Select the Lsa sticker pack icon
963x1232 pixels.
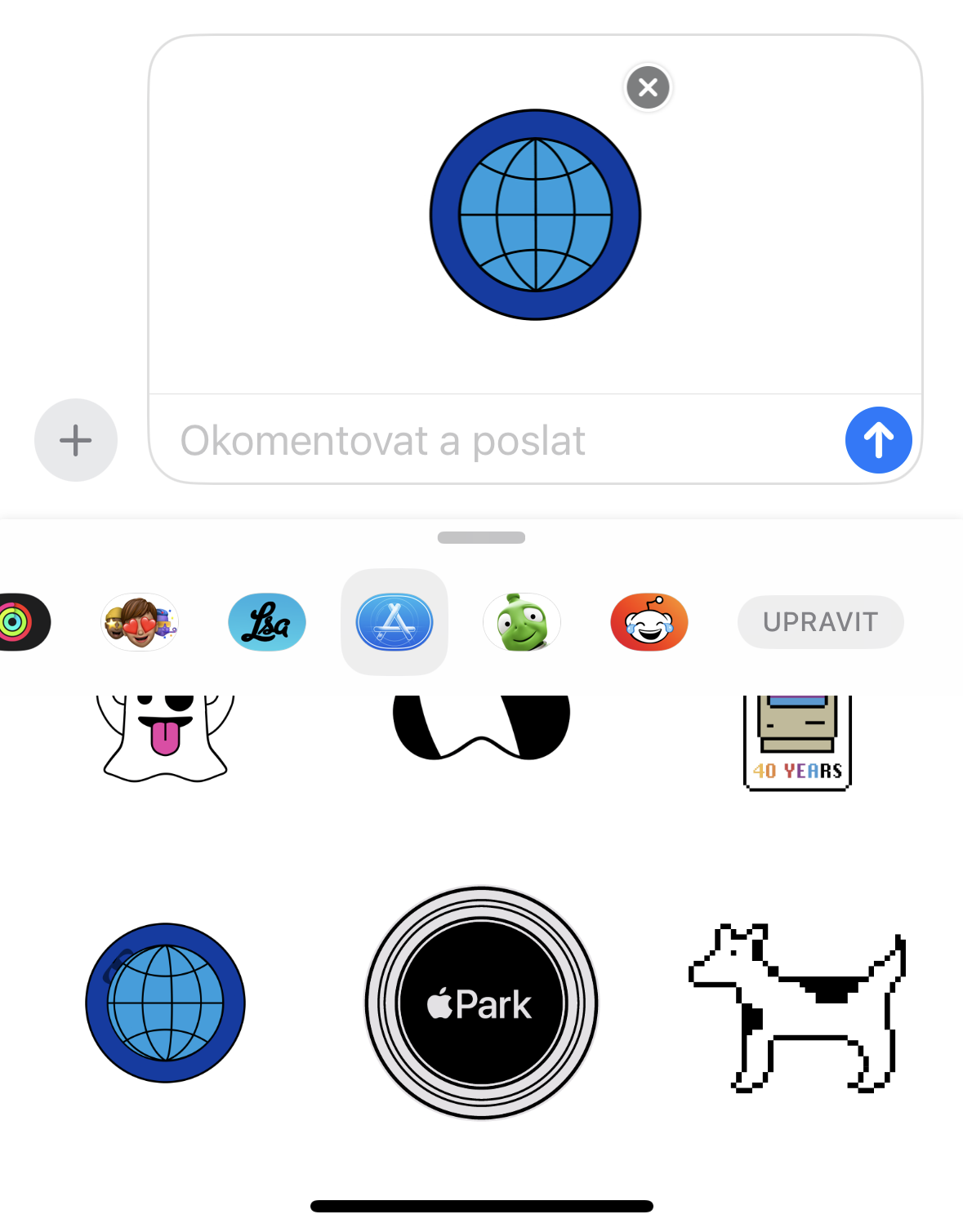click(x=266, y=621)
